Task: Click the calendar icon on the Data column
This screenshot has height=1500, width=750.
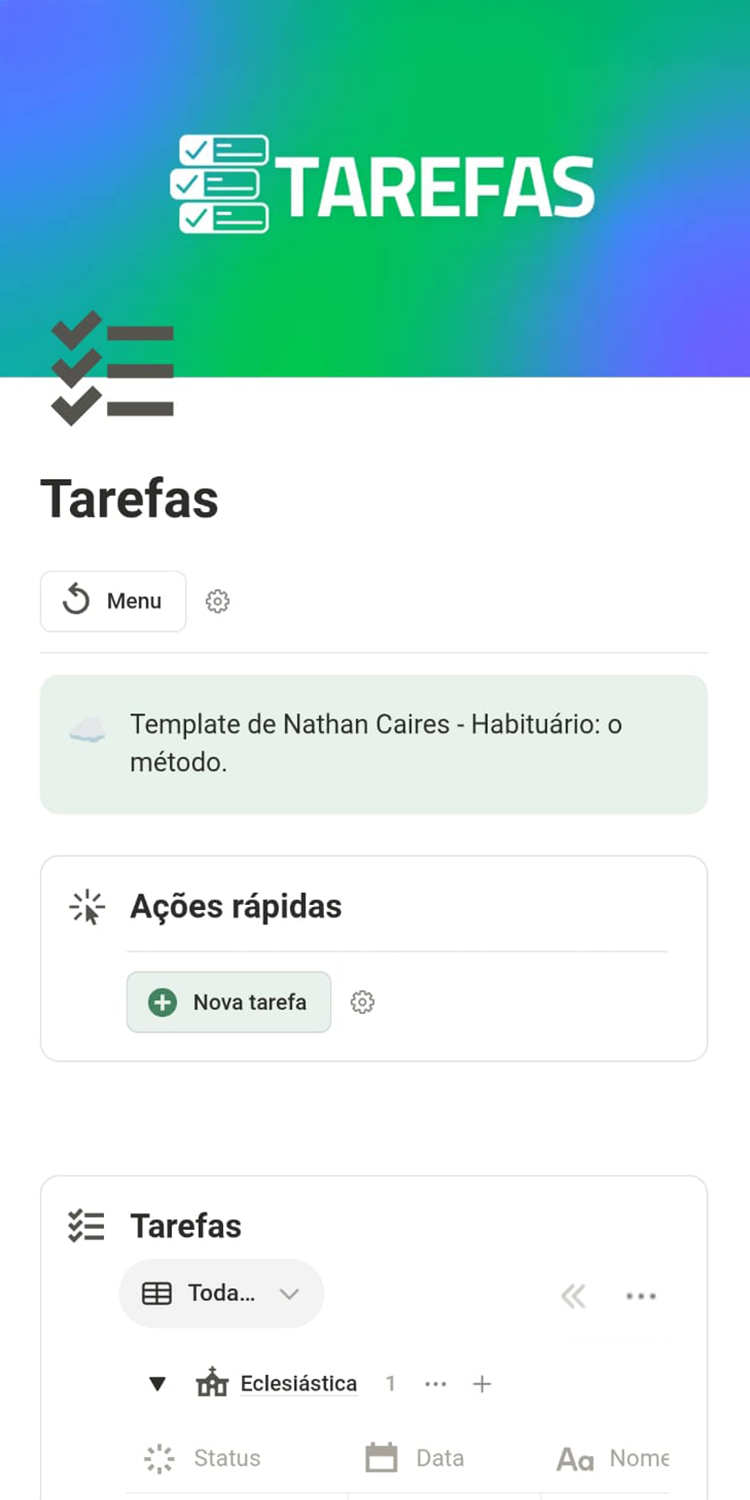Action: [x=384, y=1457]
